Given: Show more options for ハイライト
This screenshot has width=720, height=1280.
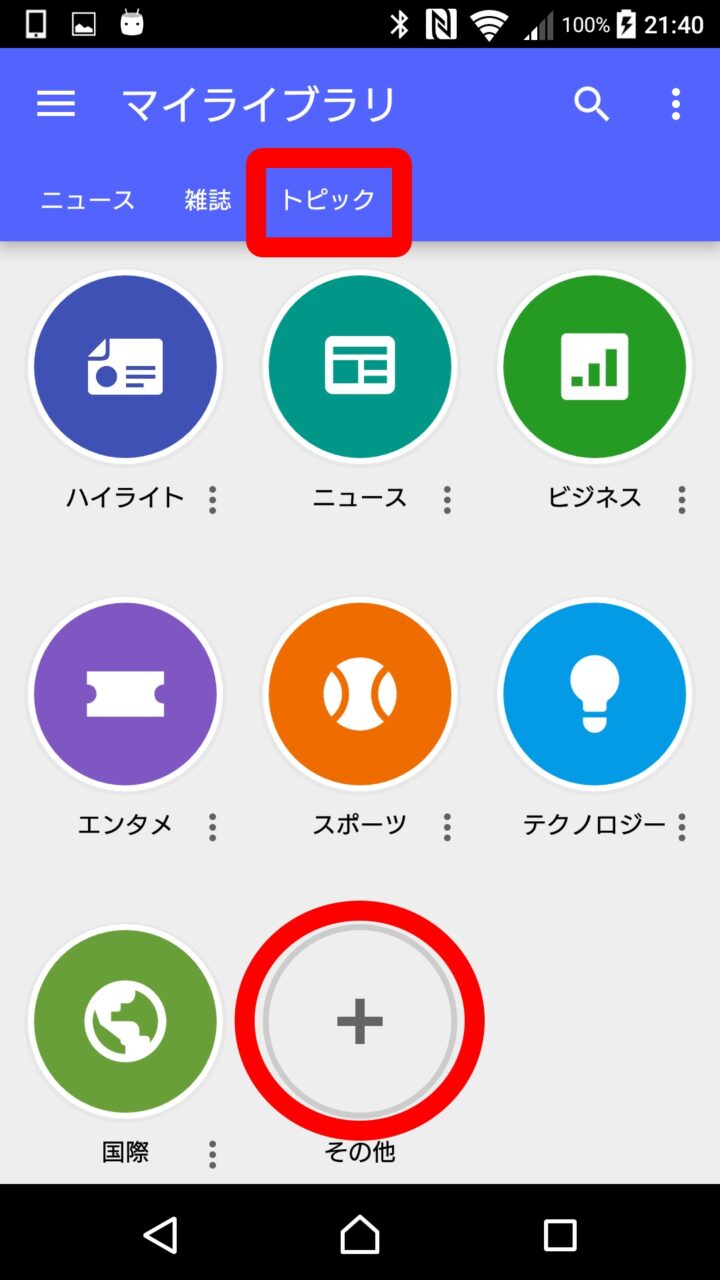Looking at the screenshot, I should [x=212, y=500].
